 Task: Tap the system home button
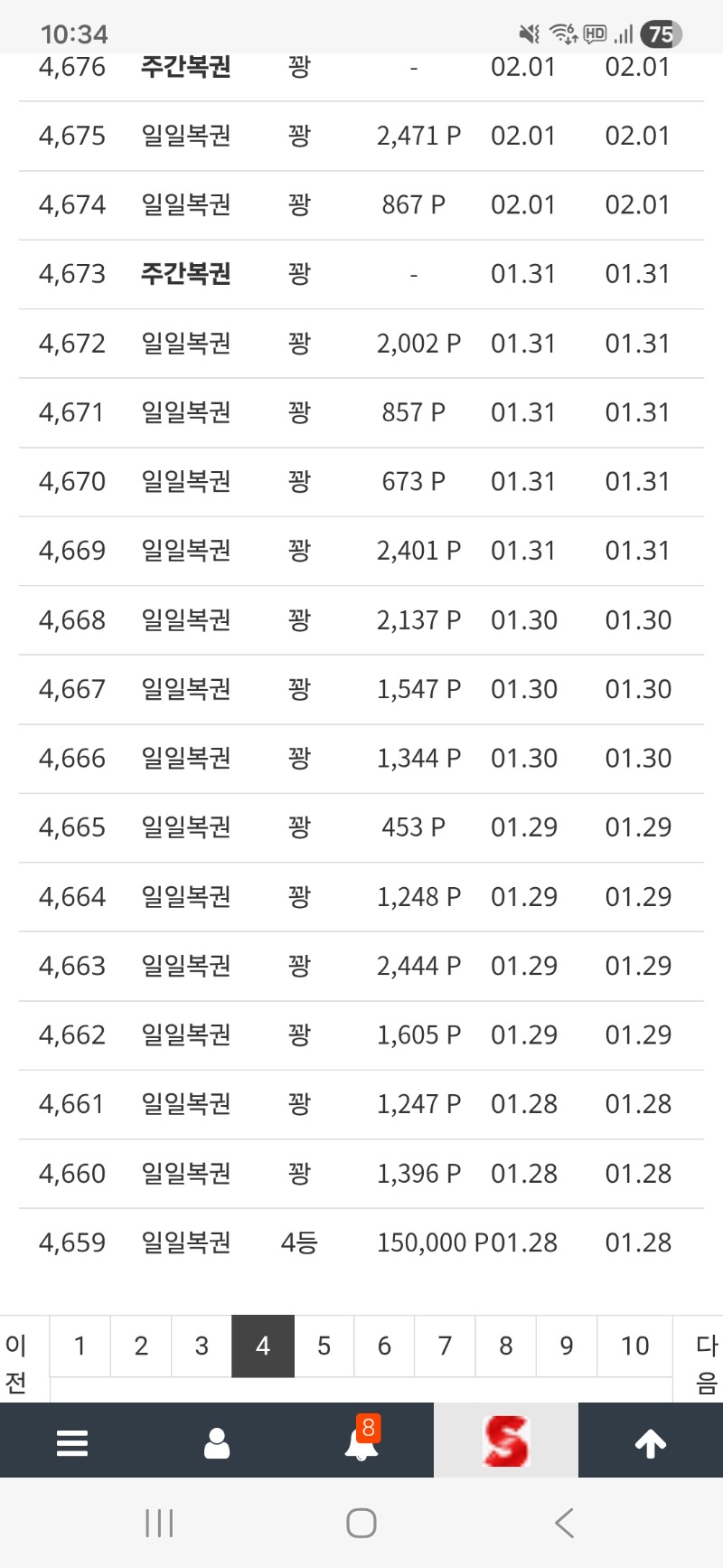coord(361,1524)
